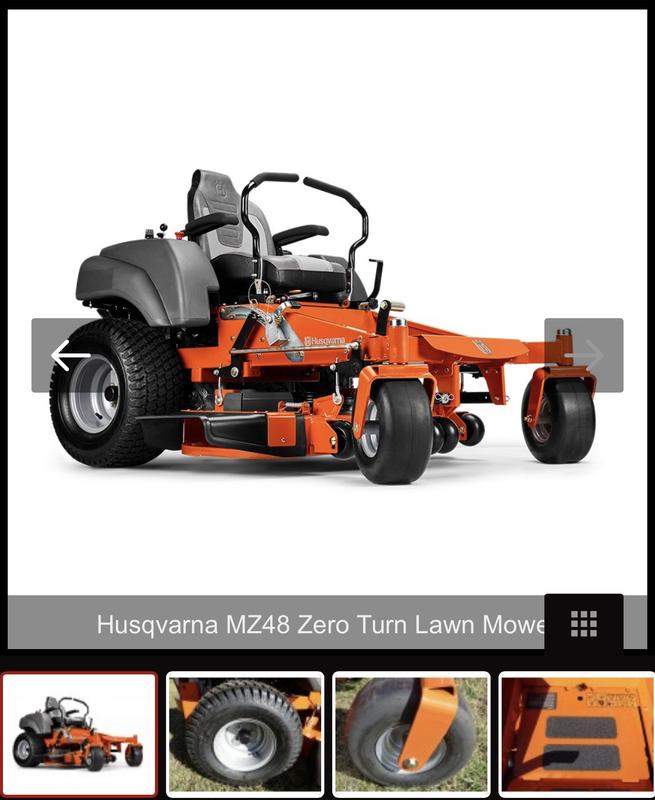Go to the next image with right arrow
Viewport: 655px width, 800px height.
[x=584, y=355]
